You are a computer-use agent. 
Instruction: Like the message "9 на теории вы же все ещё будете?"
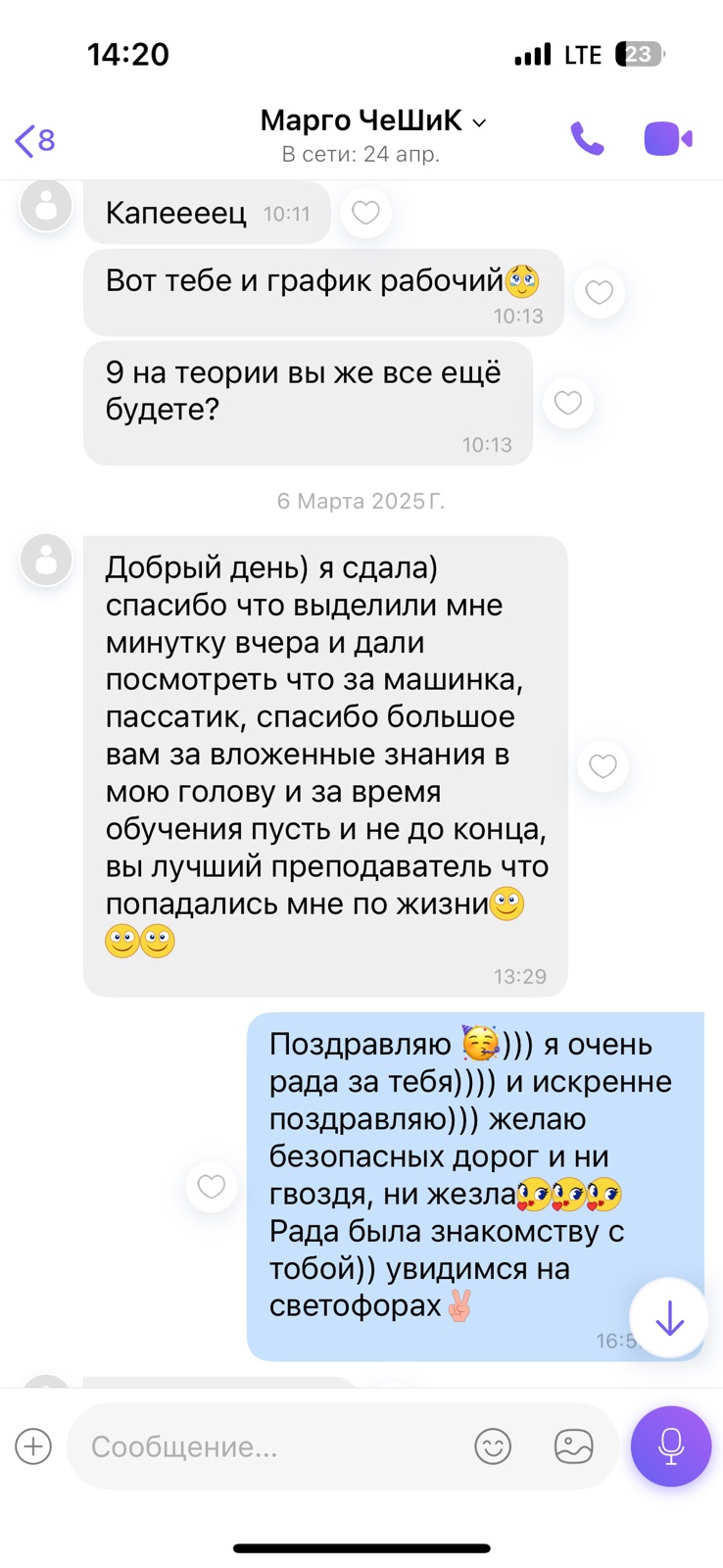pos(568,403)
